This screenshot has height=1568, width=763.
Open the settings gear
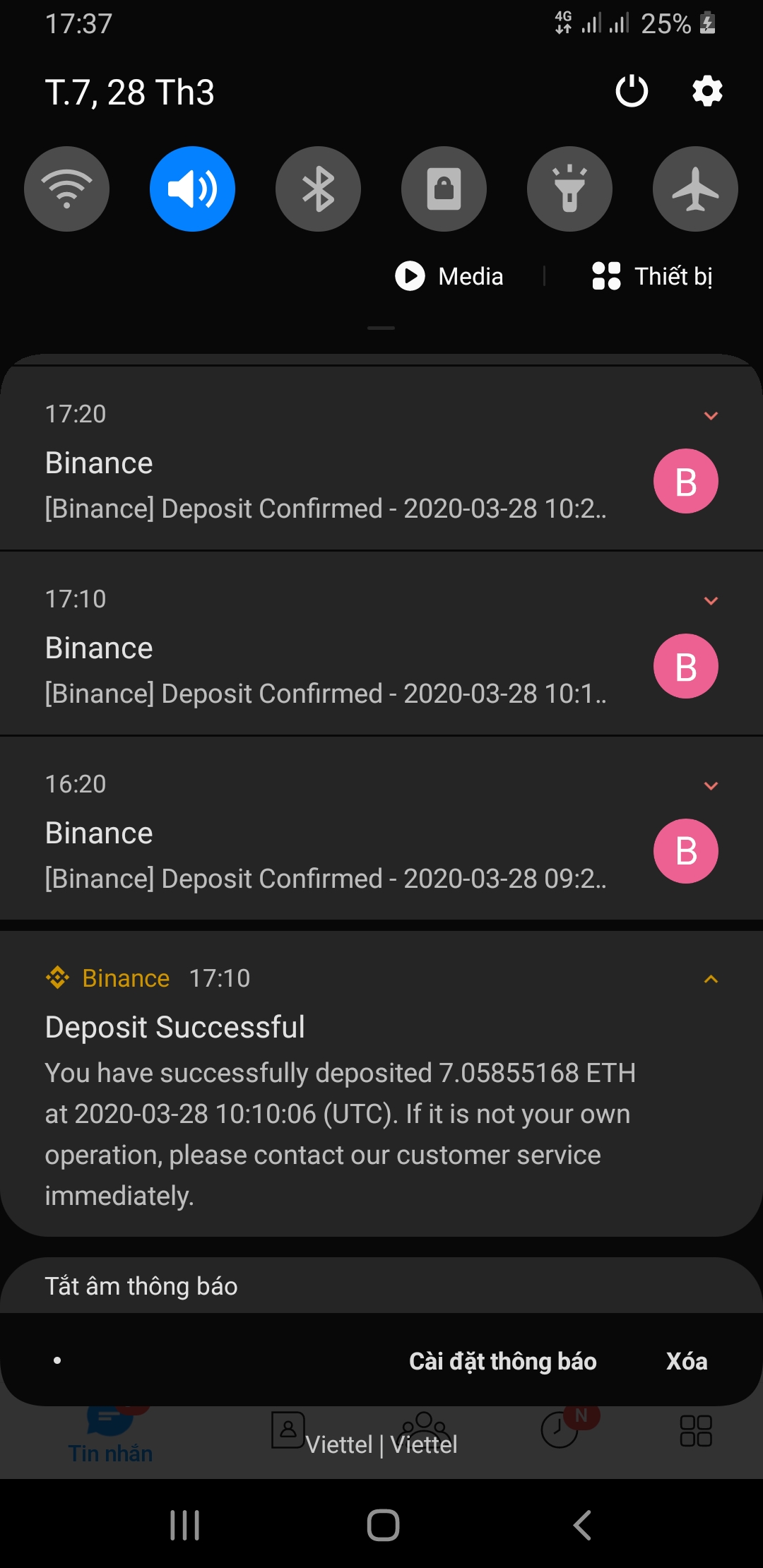click(x=707, y=91)
